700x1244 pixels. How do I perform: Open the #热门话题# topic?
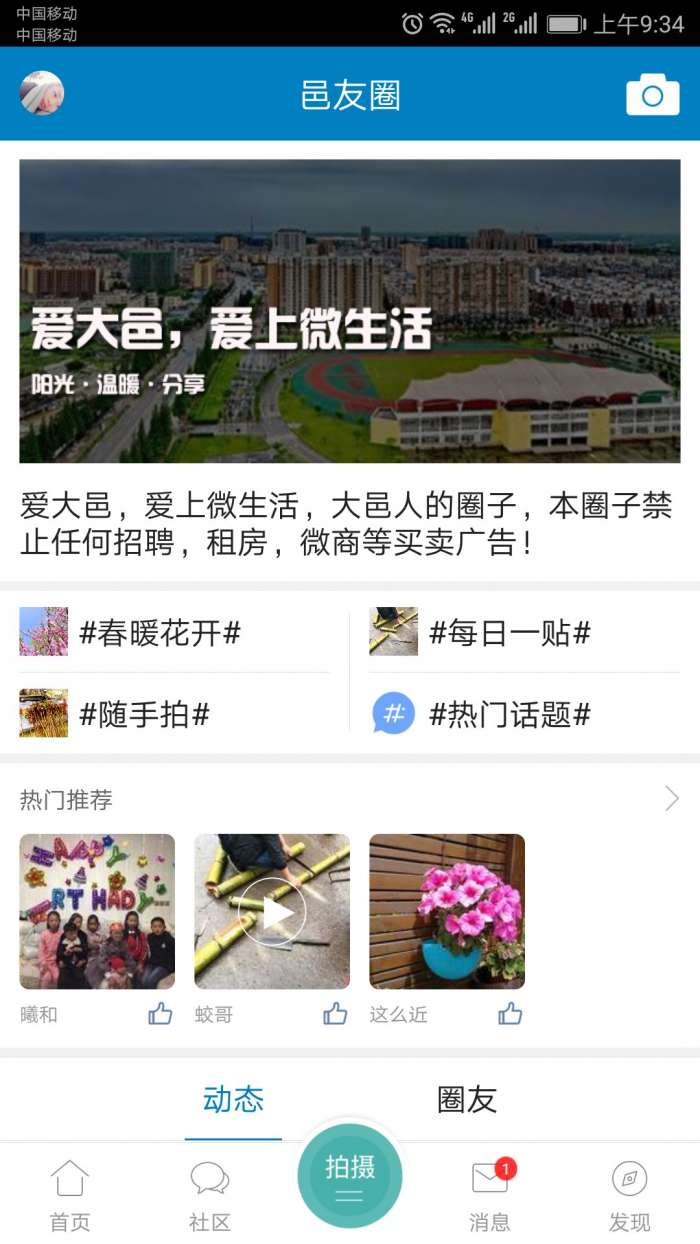click(509, 714)
